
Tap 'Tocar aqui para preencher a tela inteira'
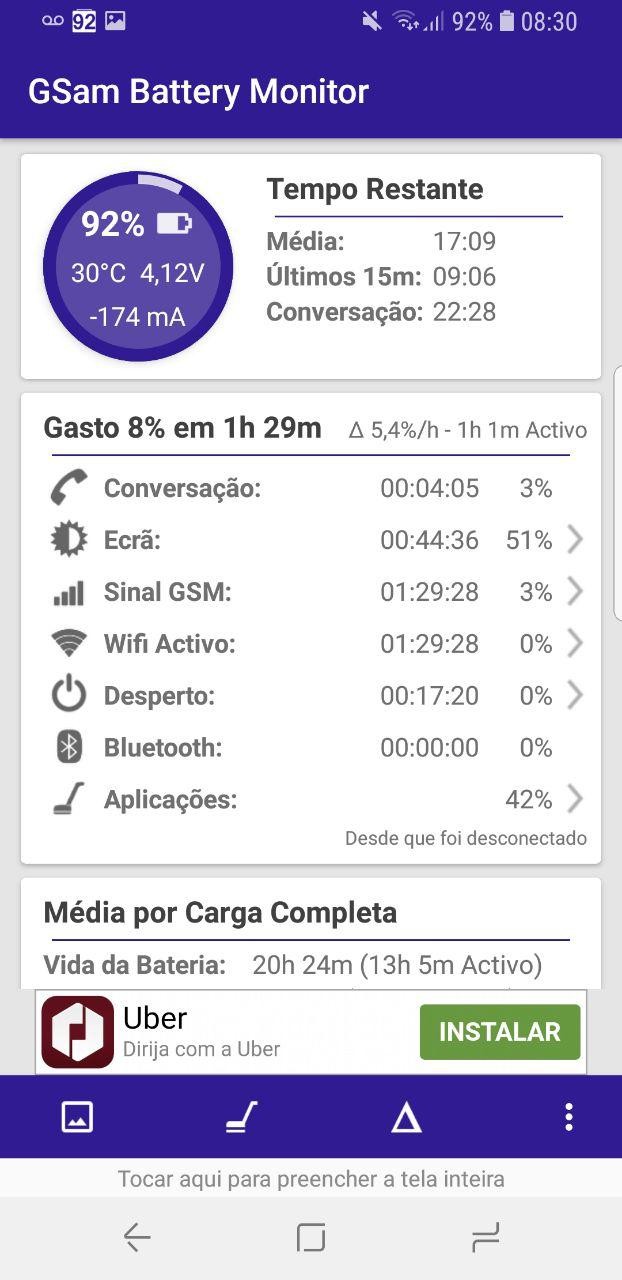(311, 1179)
